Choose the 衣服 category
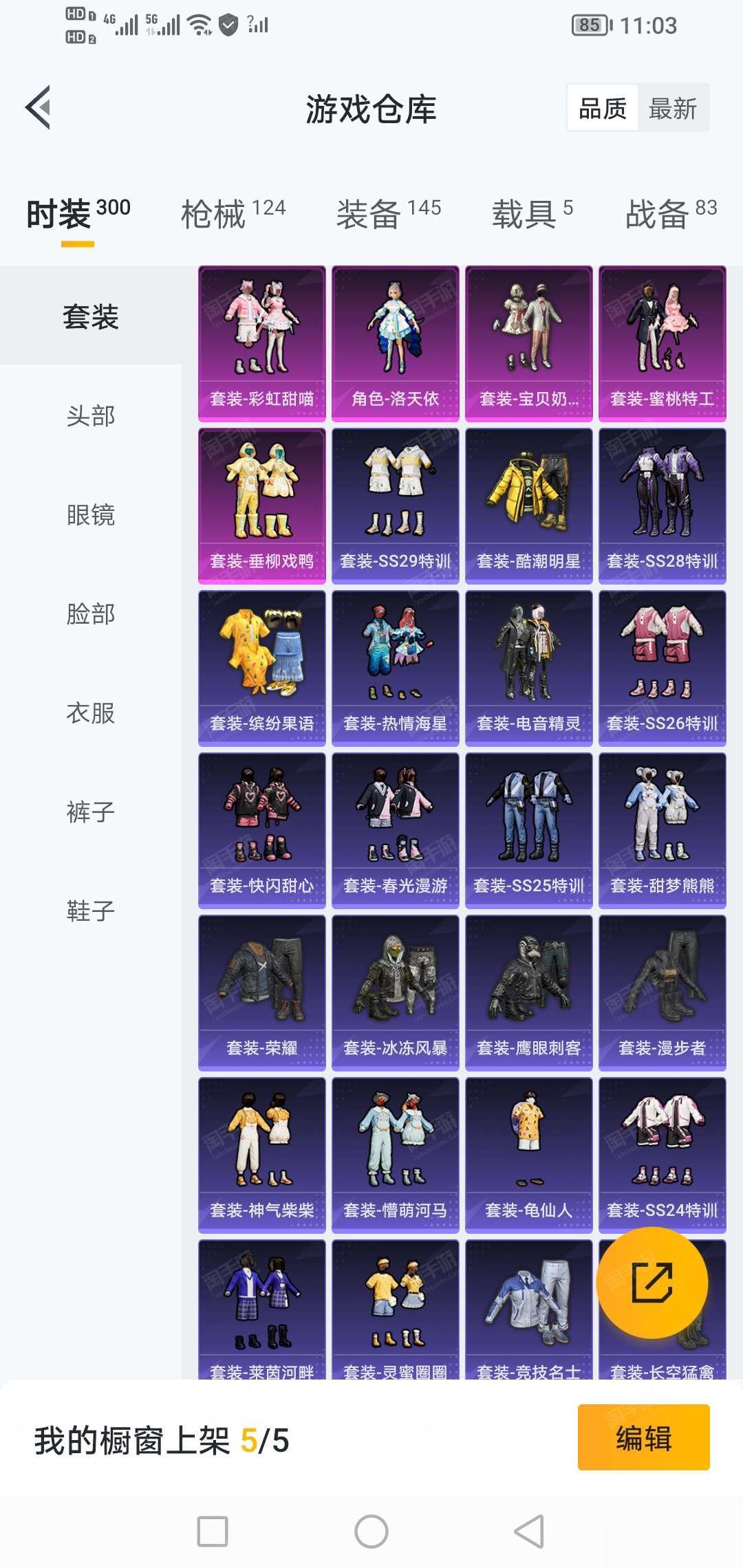 [91, 712]
